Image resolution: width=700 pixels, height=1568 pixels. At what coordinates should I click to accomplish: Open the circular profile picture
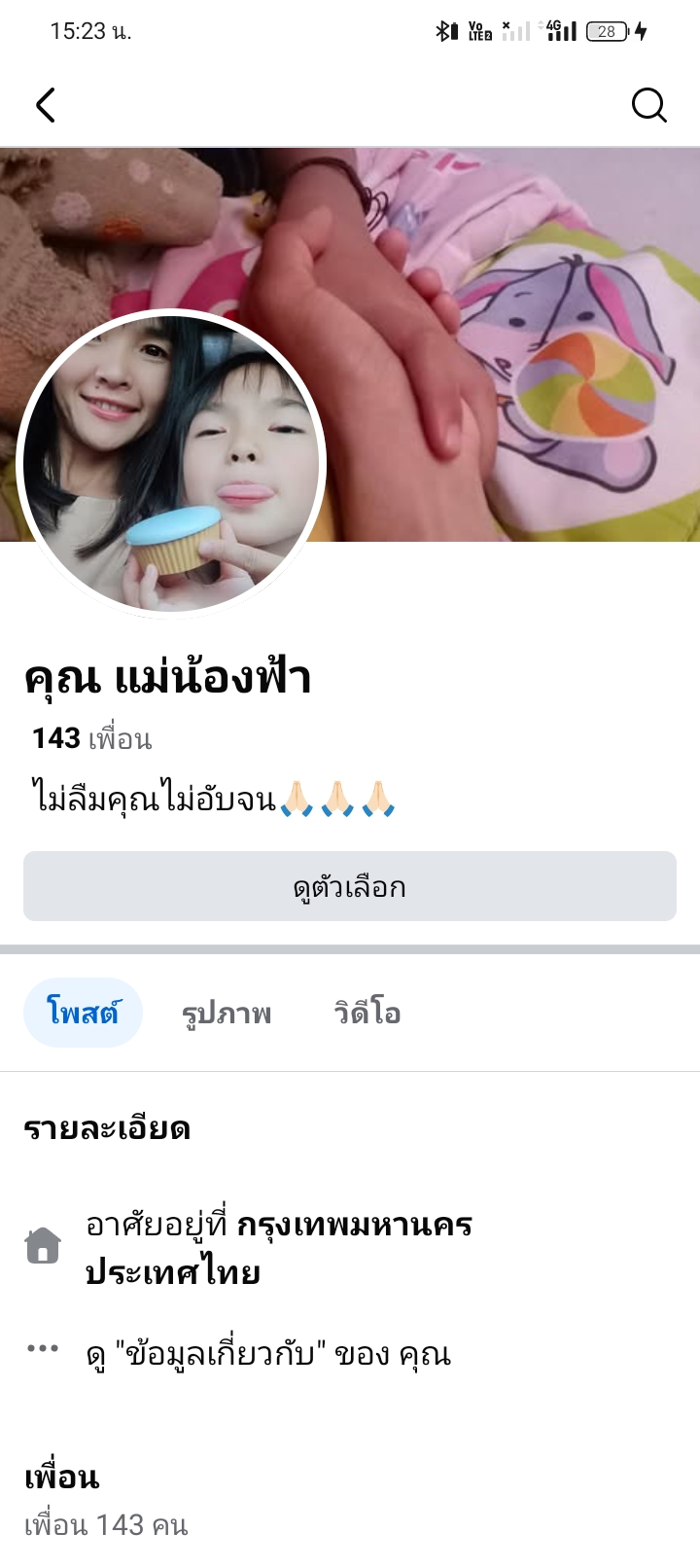pyautogui.click(x=171, y=464)
